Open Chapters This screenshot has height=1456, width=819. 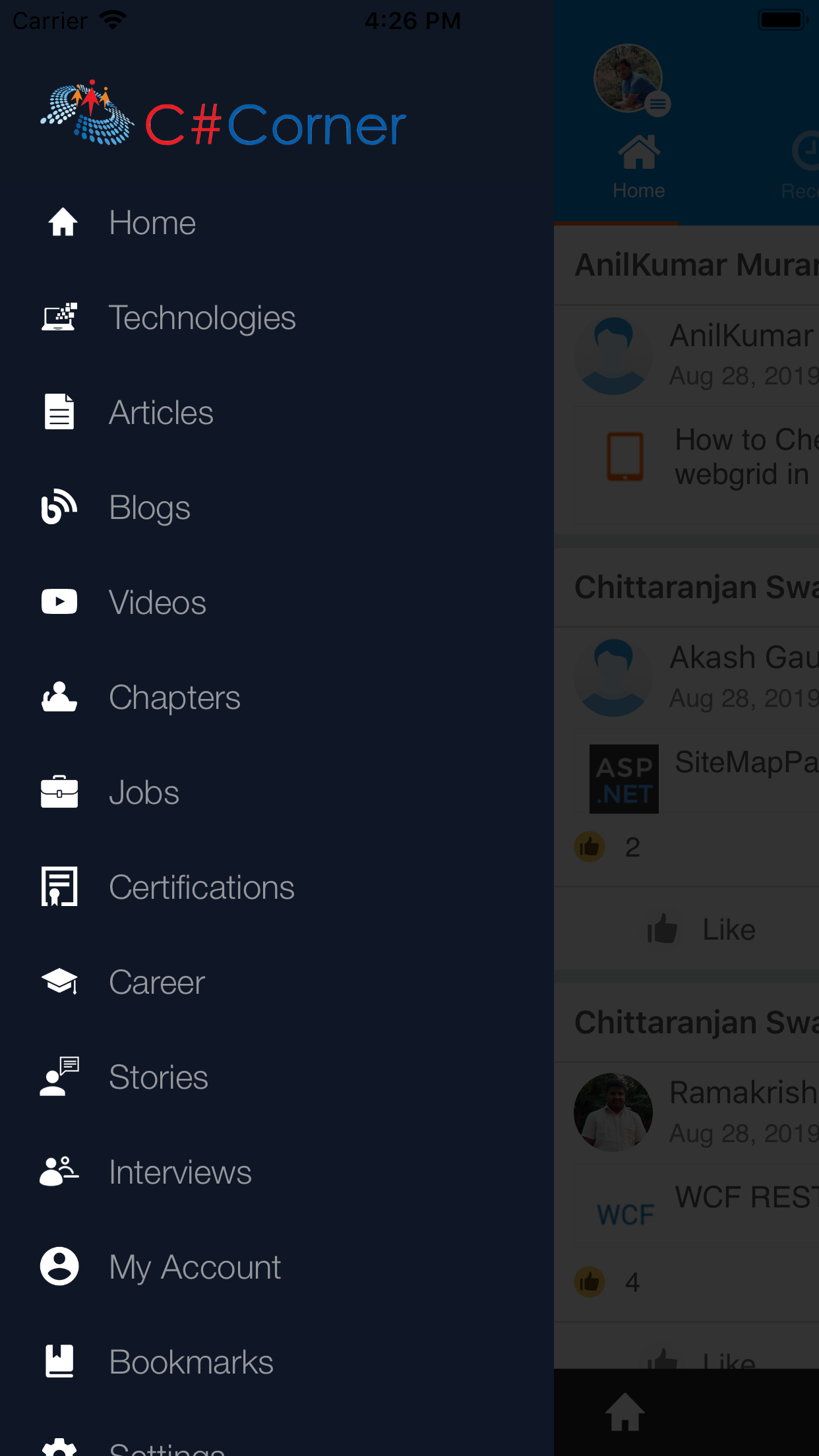pyautogui.click(x=174, y=698)
